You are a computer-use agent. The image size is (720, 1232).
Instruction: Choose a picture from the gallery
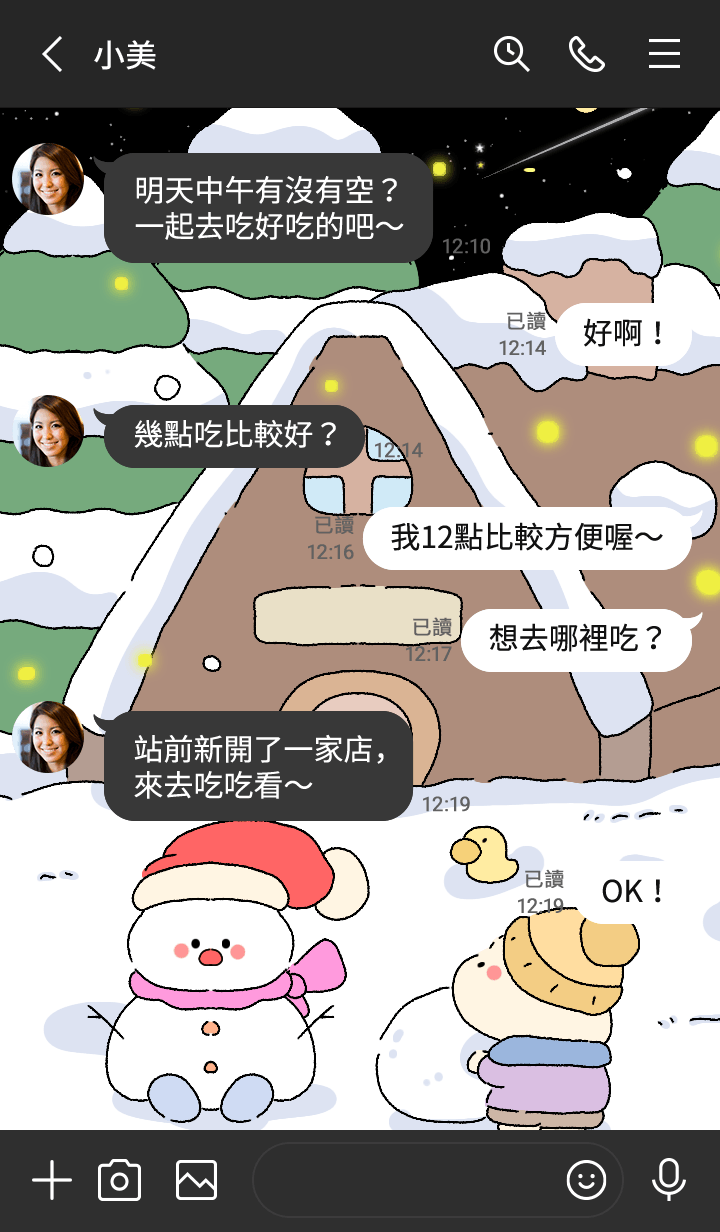click(196, 1181)
